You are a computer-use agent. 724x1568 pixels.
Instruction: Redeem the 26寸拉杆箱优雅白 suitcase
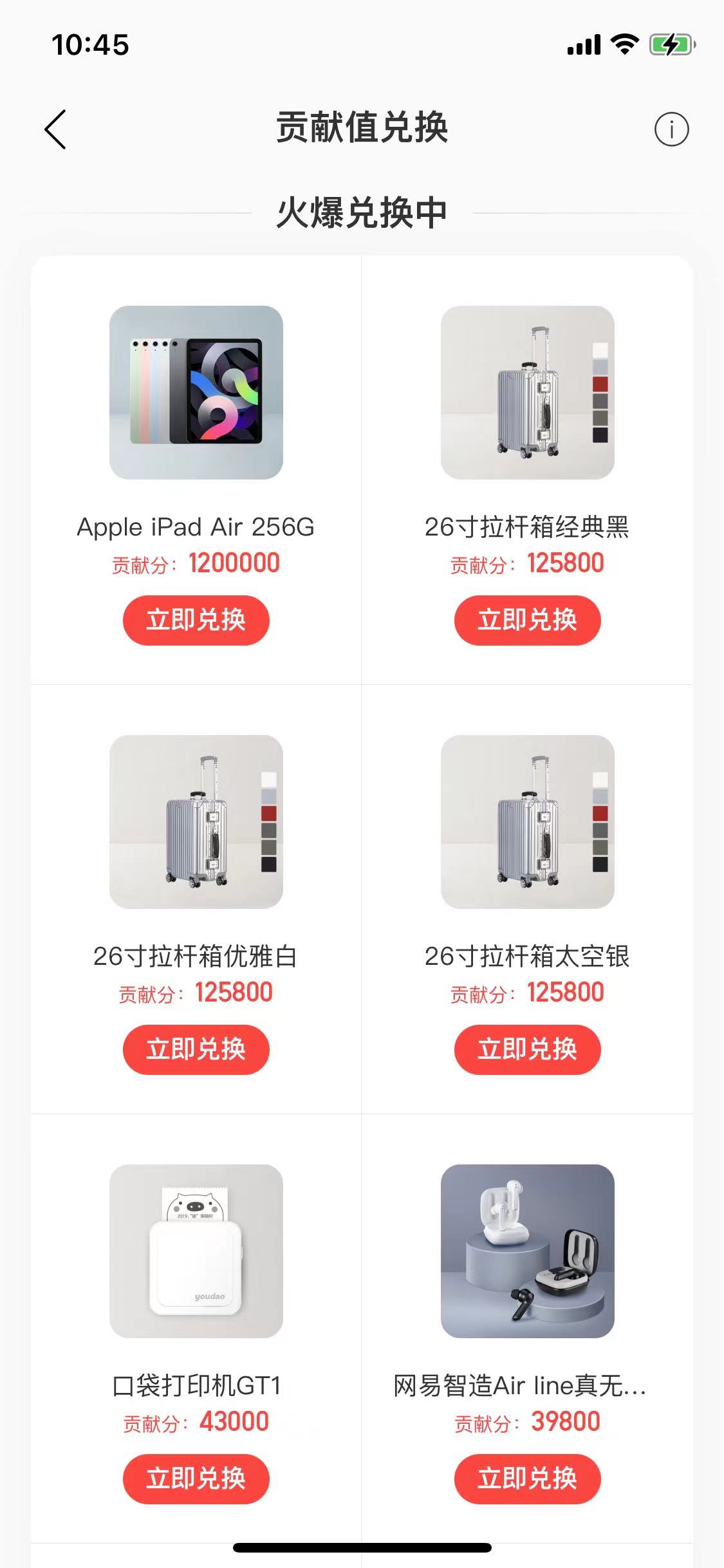pyautogui.click(x=196, y=1049)
